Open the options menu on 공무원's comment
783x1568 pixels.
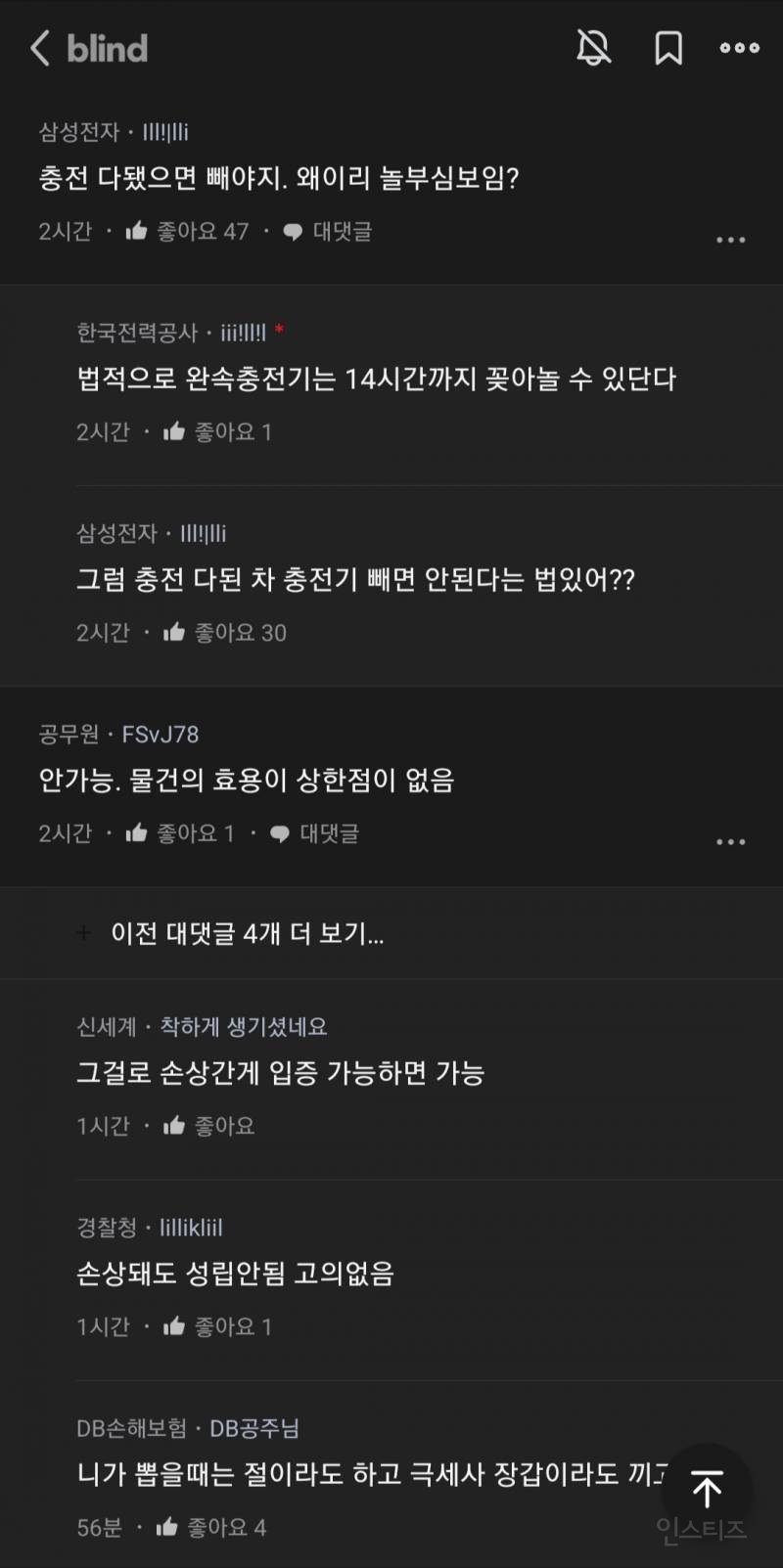pyautogui.click(x=732, y=839)
